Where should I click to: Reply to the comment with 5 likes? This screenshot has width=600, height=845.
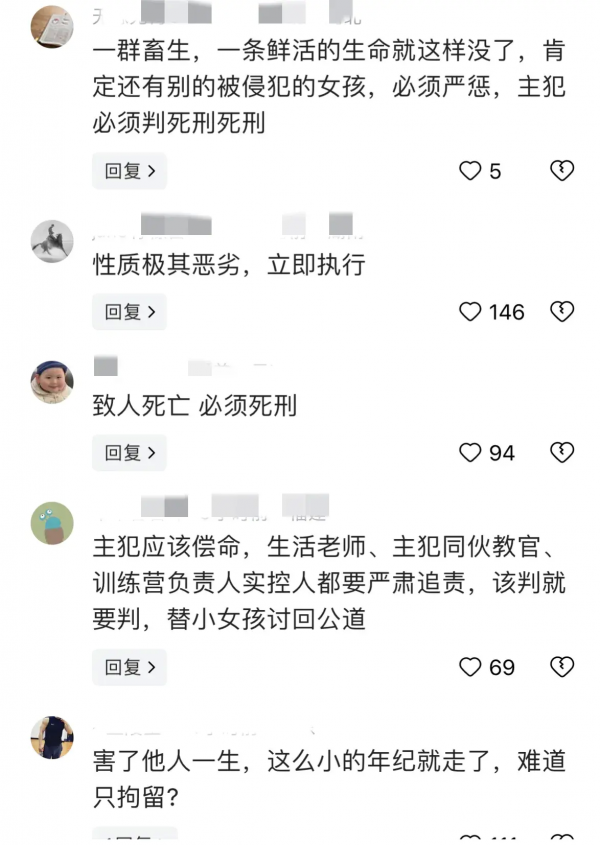[x=130, y=171]
